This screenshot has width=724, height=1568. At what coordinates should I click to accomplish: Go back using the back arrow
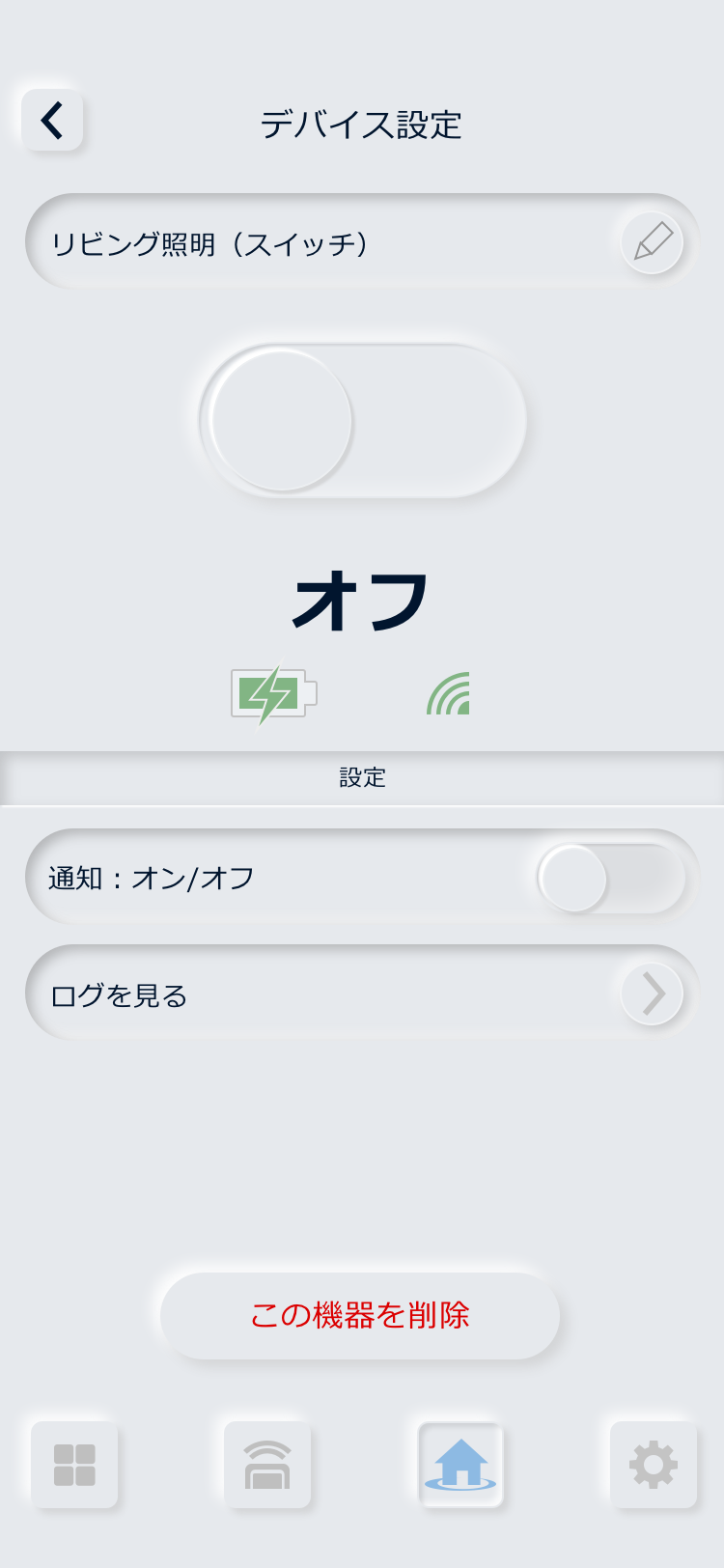(x=52, y=121)
